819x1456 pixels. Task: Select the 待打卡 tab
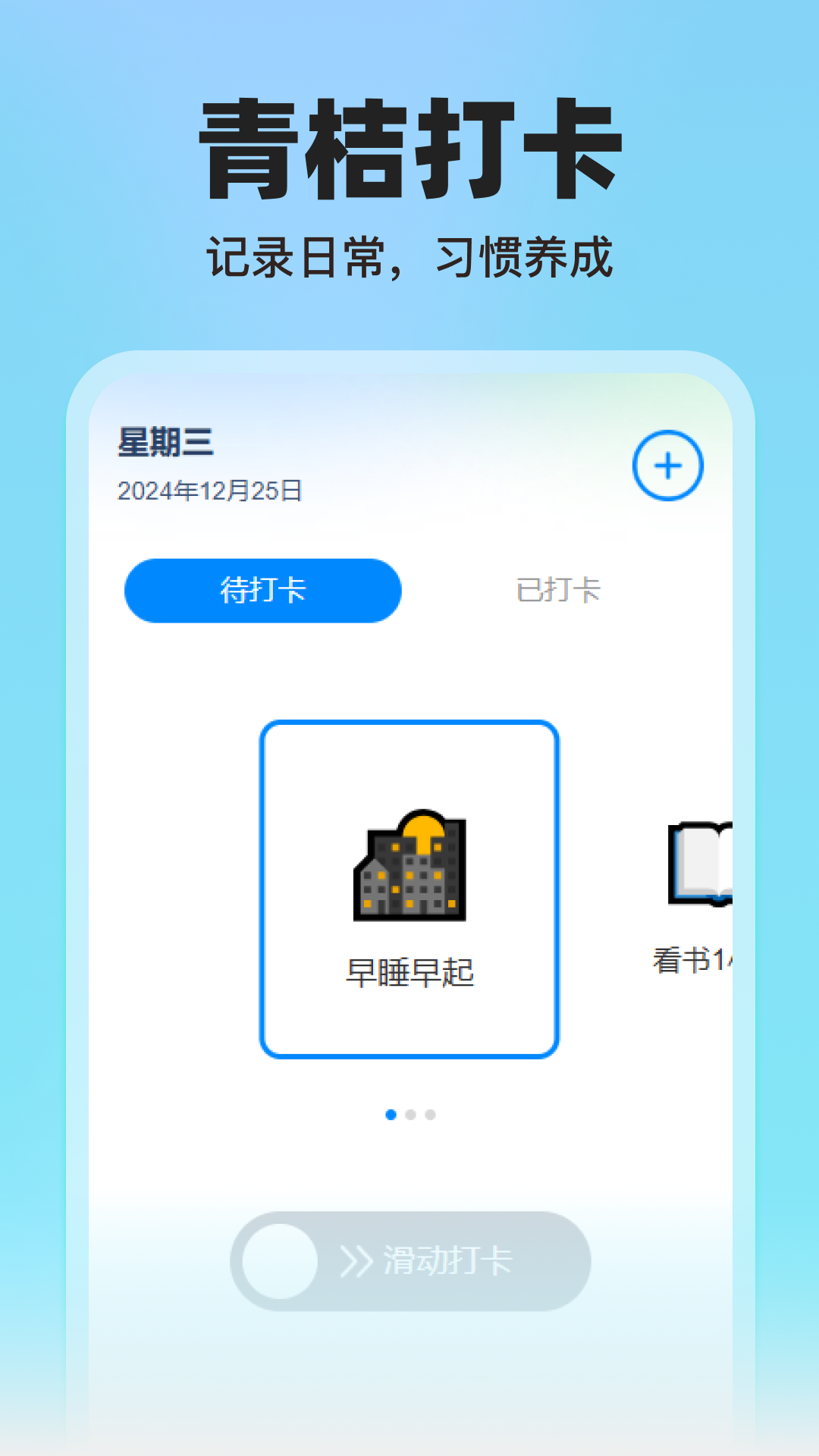click(262, 591)
